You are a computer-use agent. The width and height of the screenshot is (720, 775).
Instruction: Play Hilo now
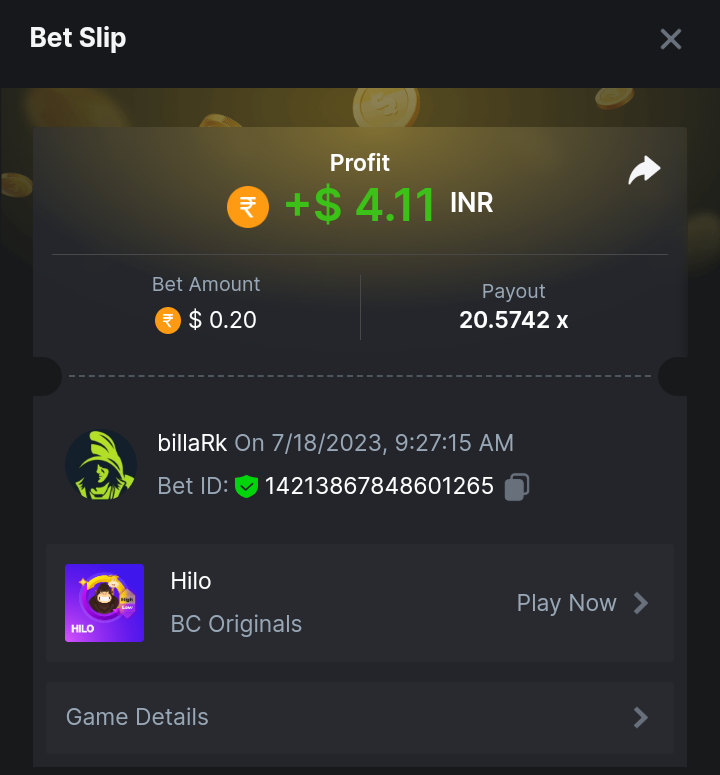click(582, 603)
